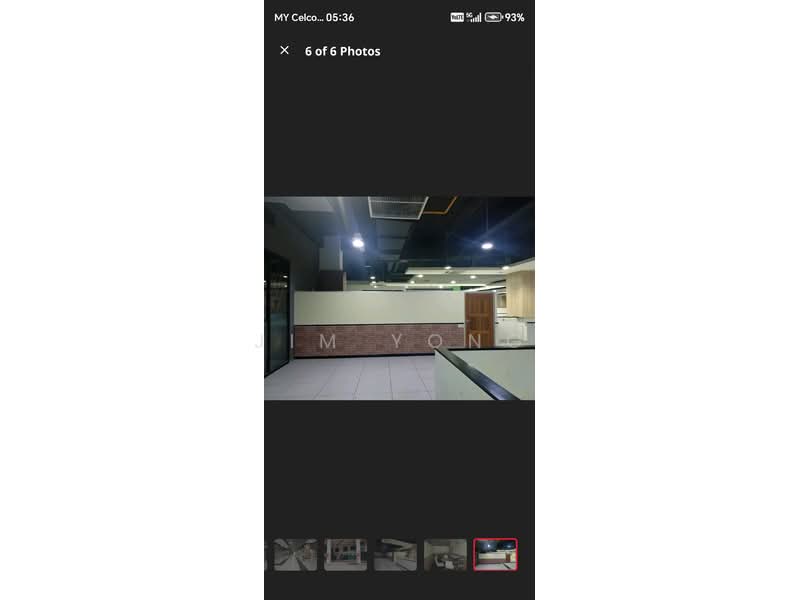
Task: Select the highlighted sixth photo thumbnail
Action: 495,554
